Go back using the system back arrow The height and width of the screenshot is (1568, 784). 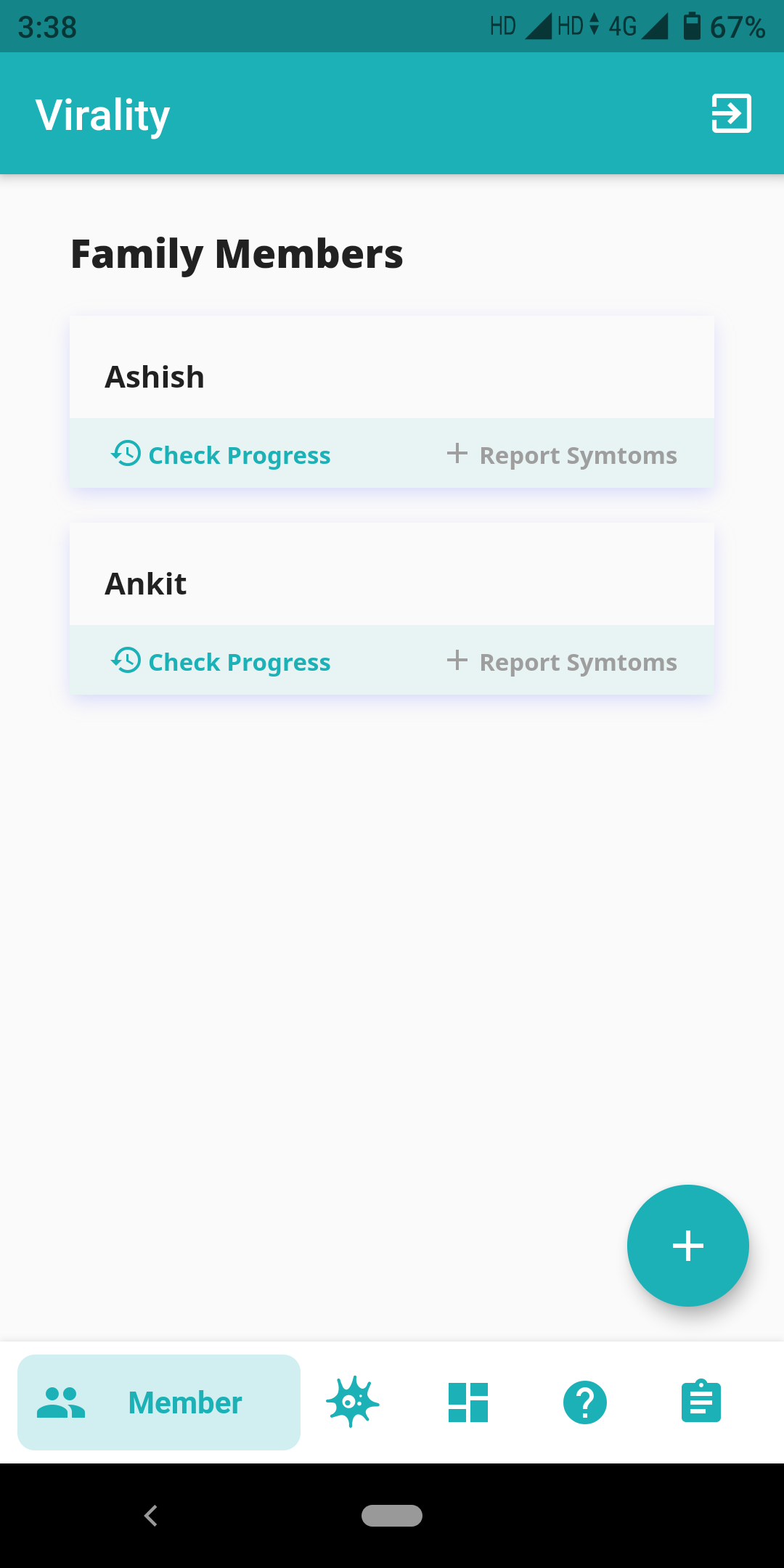(x=151, y=1516)
